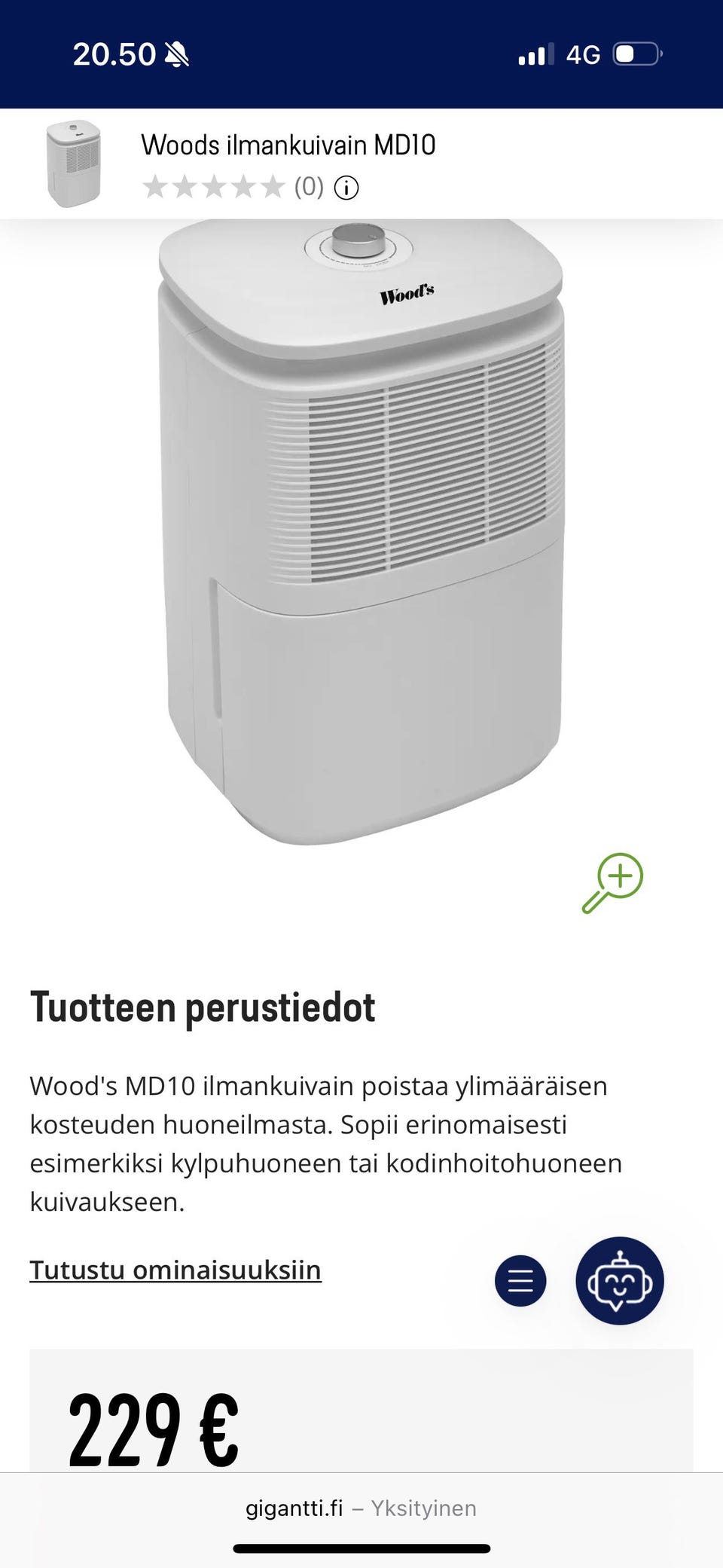723x1568 pixels.
Task: Tap the small product thumbnail in the header
Action: pos(73,164)
